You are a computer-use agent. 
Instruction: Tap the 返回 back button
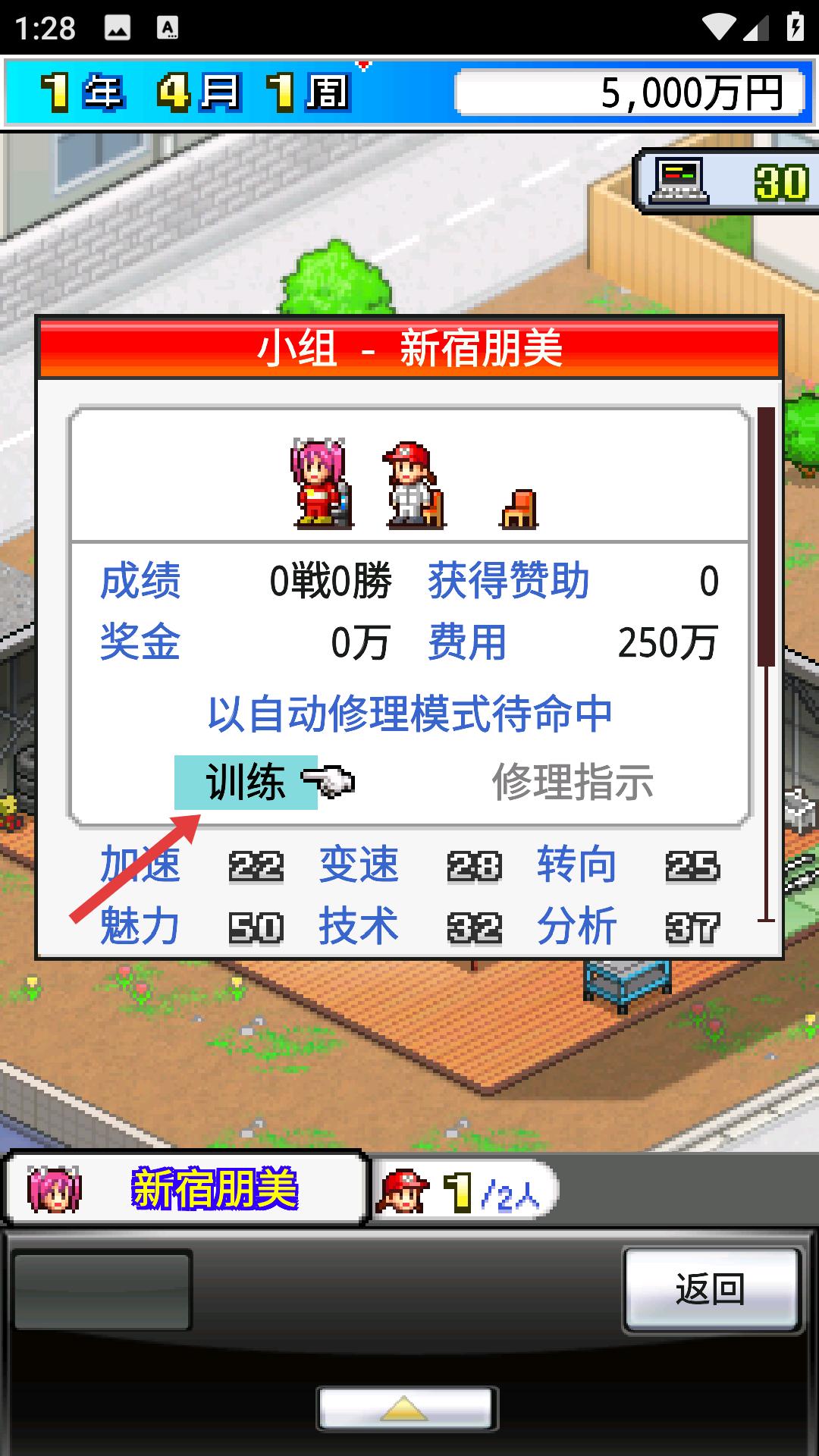click(711, 1290)
